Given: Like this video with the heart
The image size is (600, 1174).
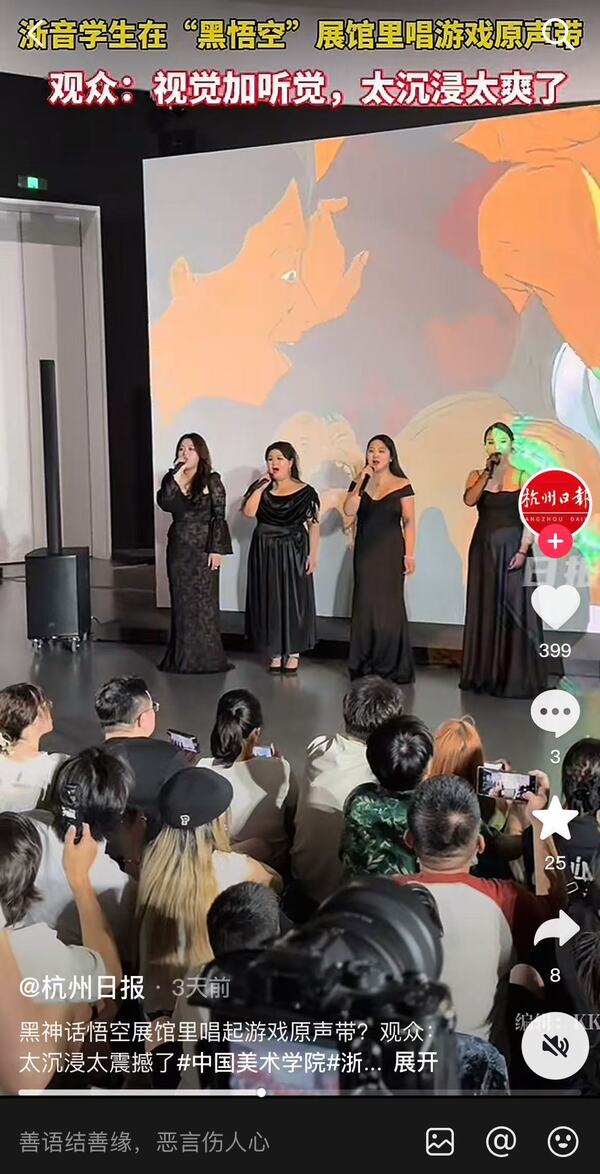Looking at the screenshot, I should click(x=555, y=606).
